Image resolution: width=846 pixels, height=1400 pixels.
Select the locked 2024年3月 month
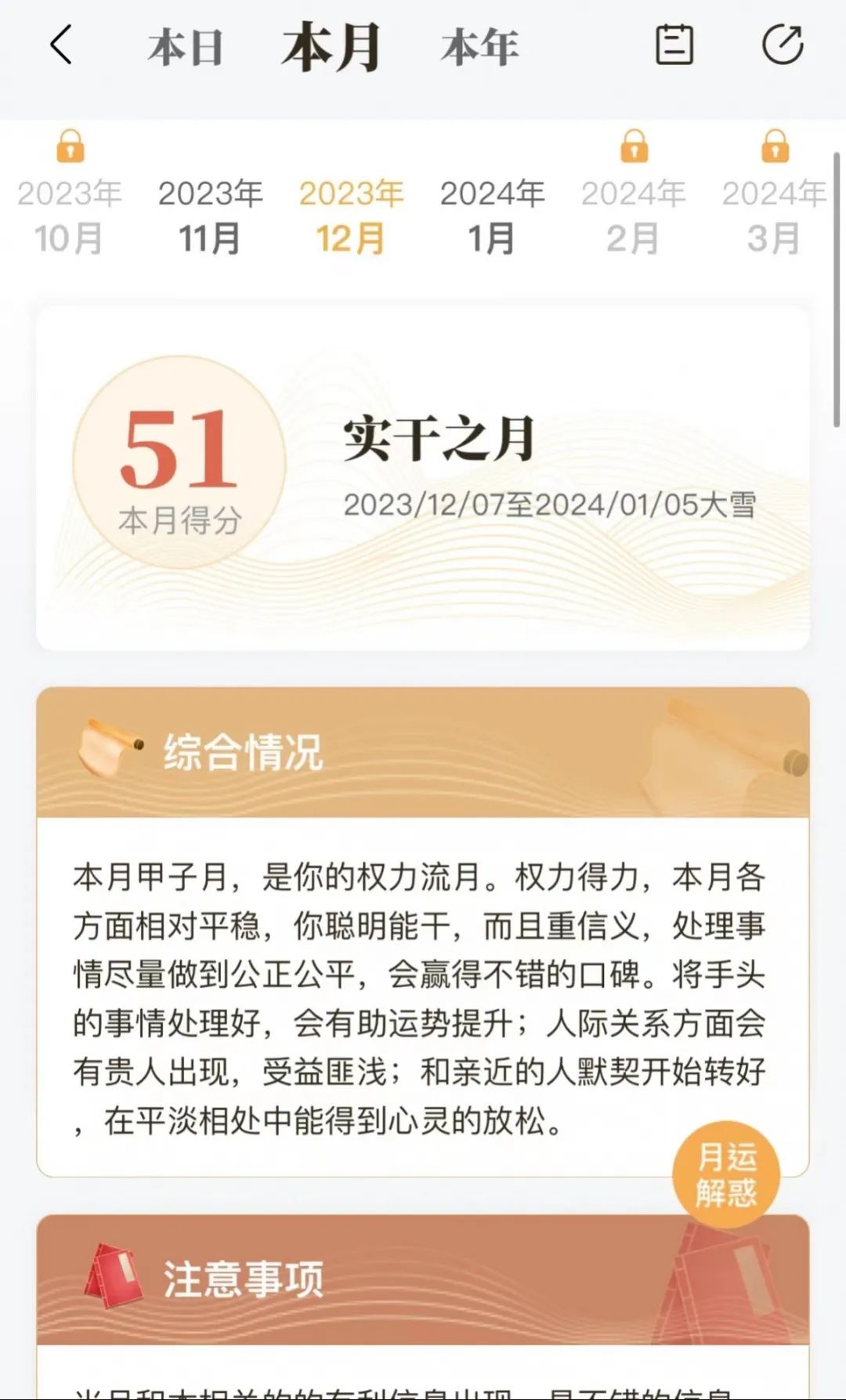(x=774, y=214)
